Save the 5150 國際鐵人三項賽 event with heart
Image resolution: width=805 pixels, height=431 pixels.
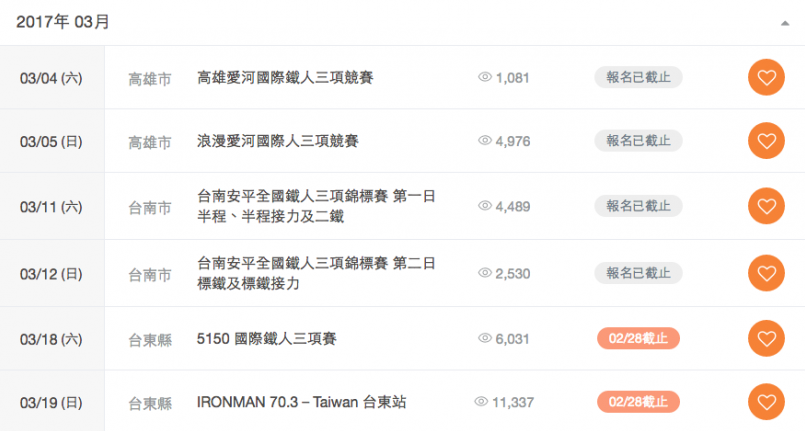766,339
